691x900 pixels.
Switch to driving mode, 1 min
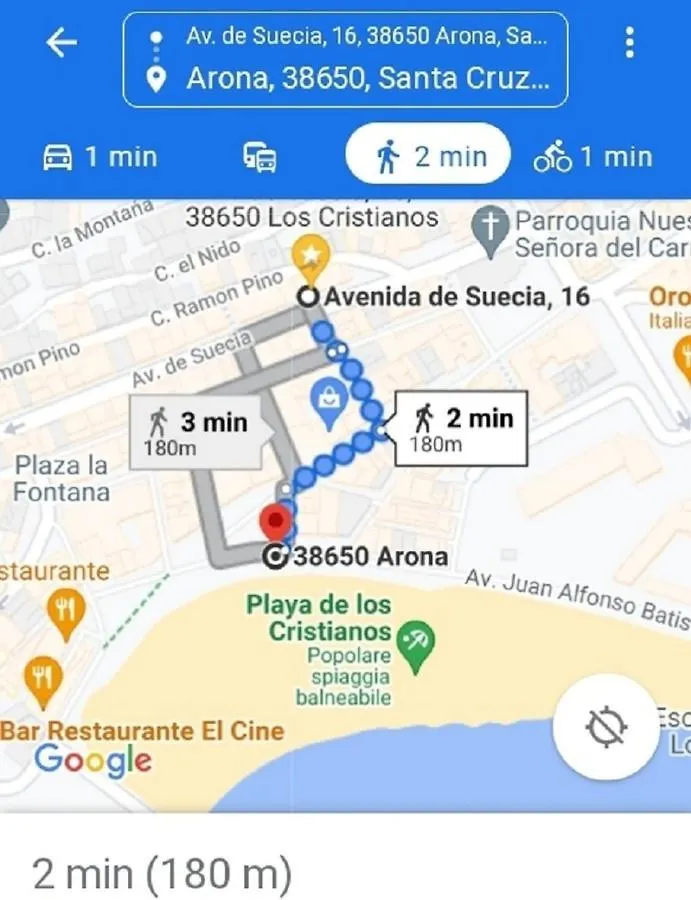100,157
